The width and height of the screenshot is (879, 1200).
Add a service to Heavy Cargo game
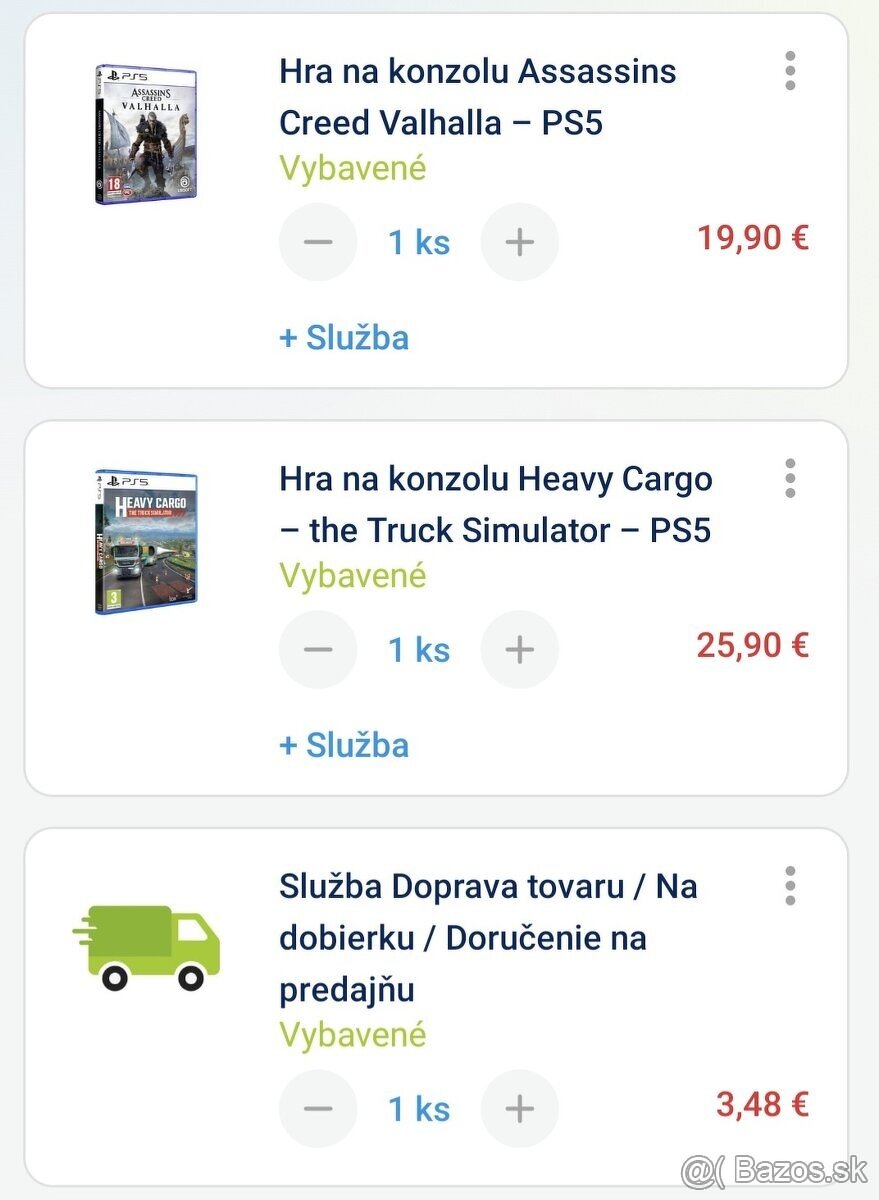pos(344,746)
